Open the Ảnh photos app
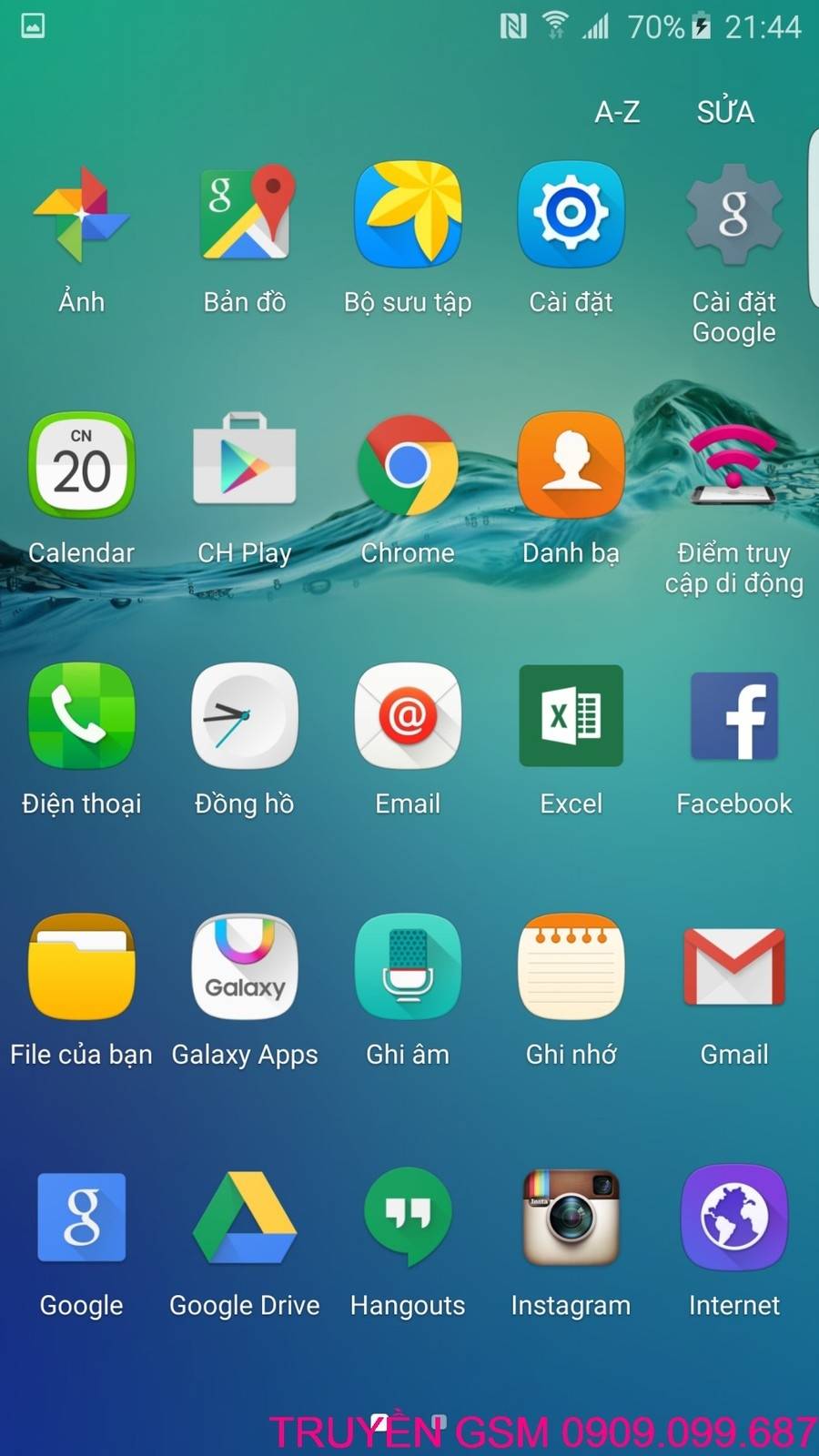The image size is (819, 1456). (82, 215)
